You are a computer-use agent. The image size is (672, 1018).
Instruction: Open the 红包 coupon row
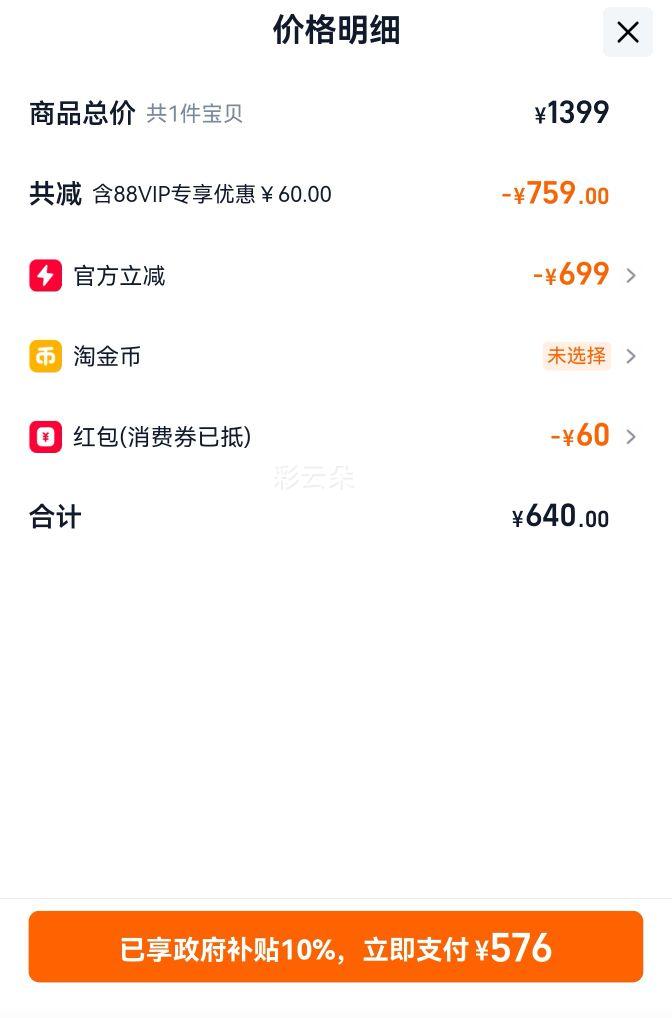click(630, 436)
